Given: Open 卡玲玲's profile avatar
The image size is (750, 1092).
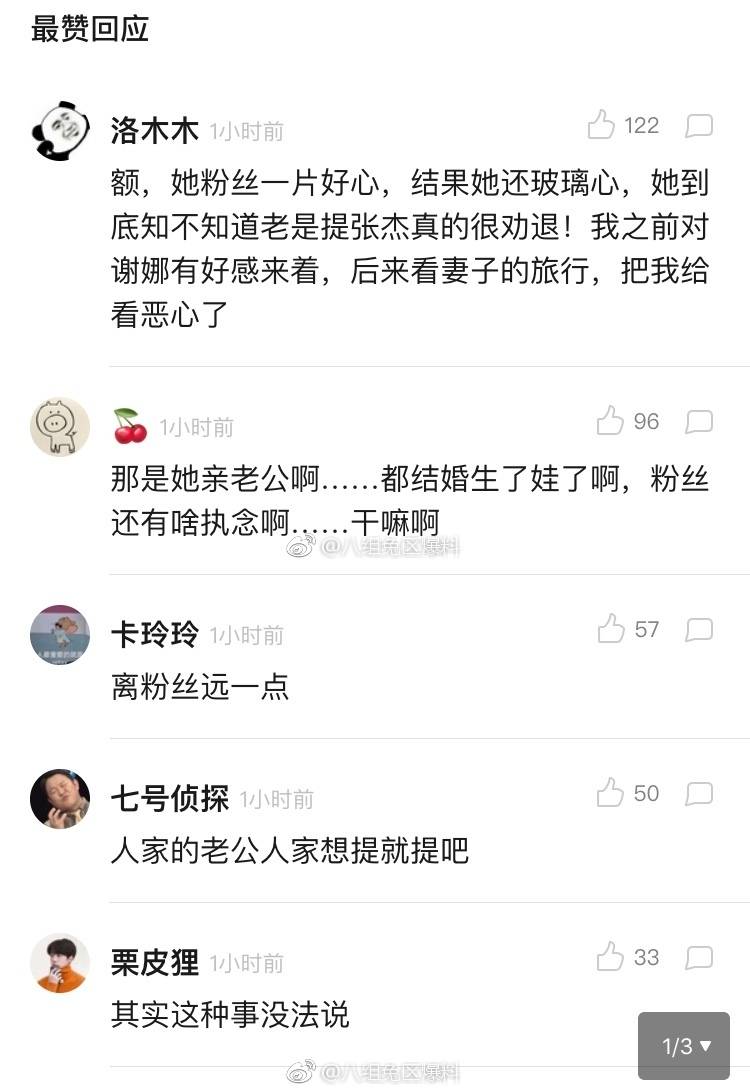Looking at the screenshot, I should coord(60,634).
